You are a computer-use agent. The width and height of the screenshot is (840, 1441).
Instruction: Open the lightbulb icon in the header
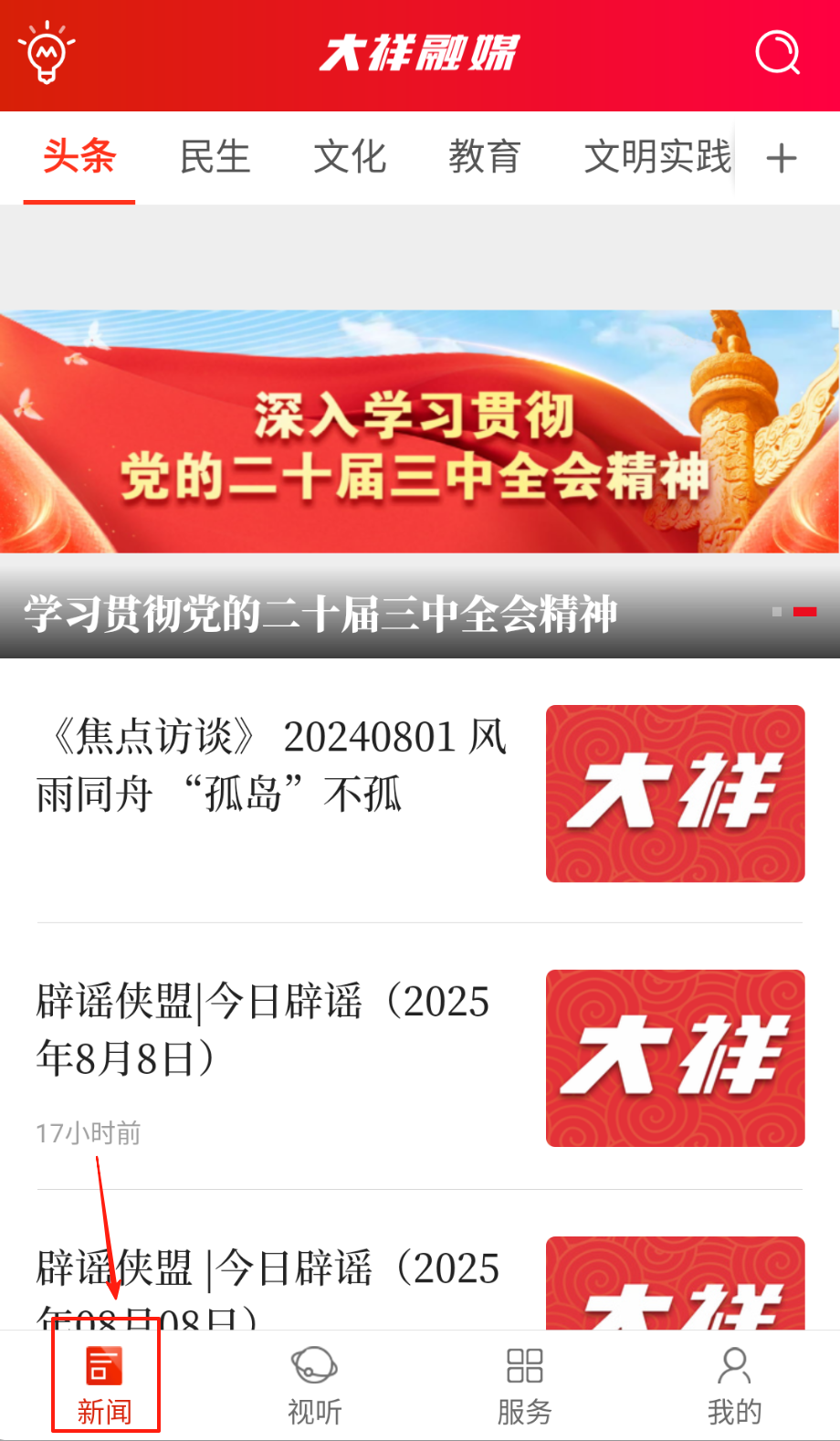(47, 54)
